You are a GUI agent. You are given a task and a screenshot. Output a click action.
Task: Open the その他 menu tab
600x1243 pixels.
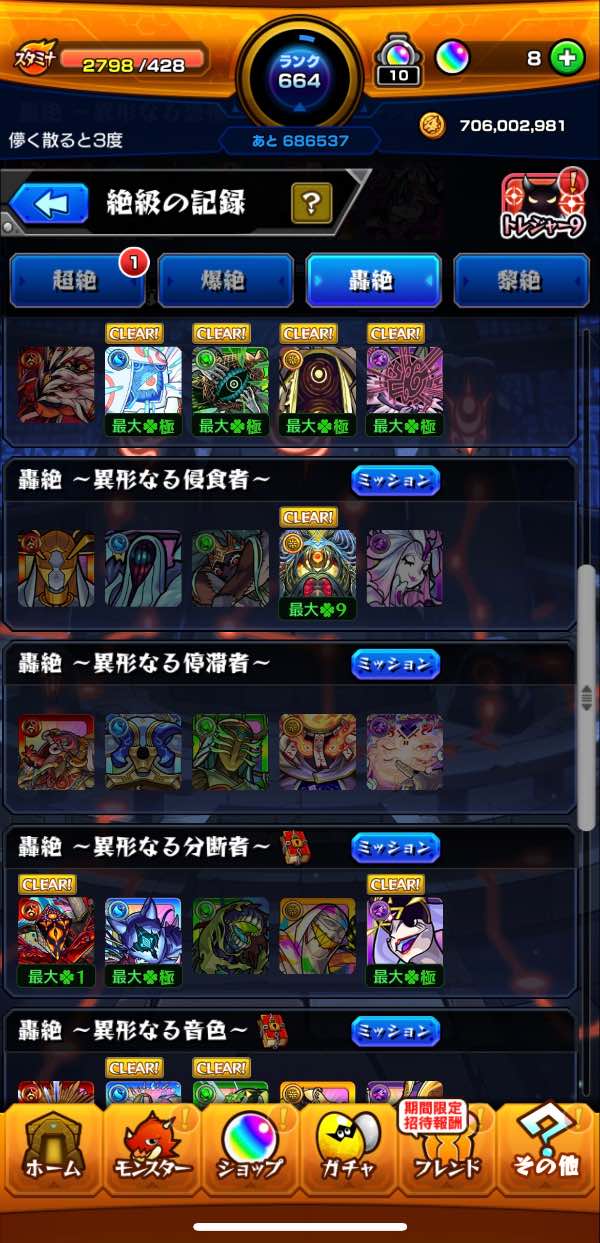click(547, 1150)
